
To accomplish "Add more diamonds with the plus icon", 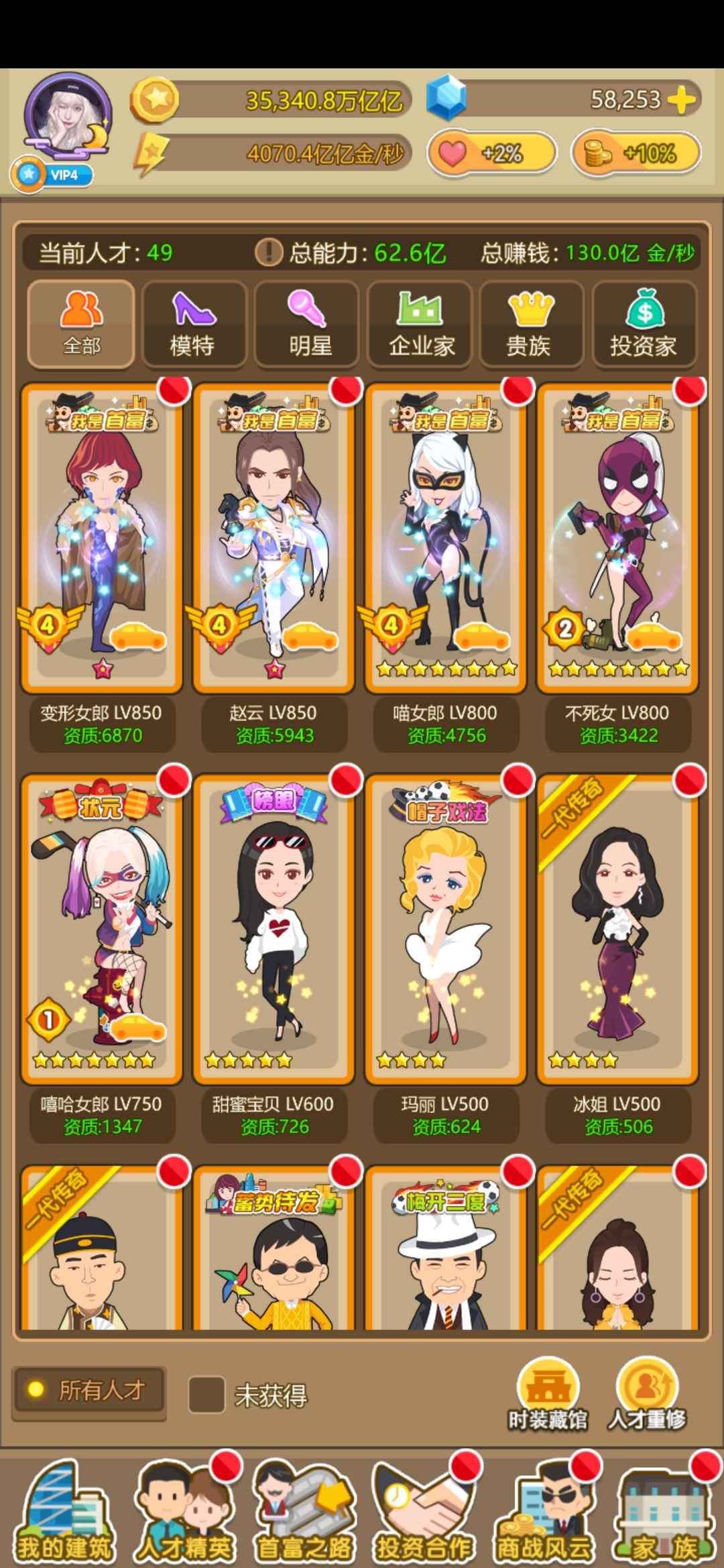I will (681, 101).
